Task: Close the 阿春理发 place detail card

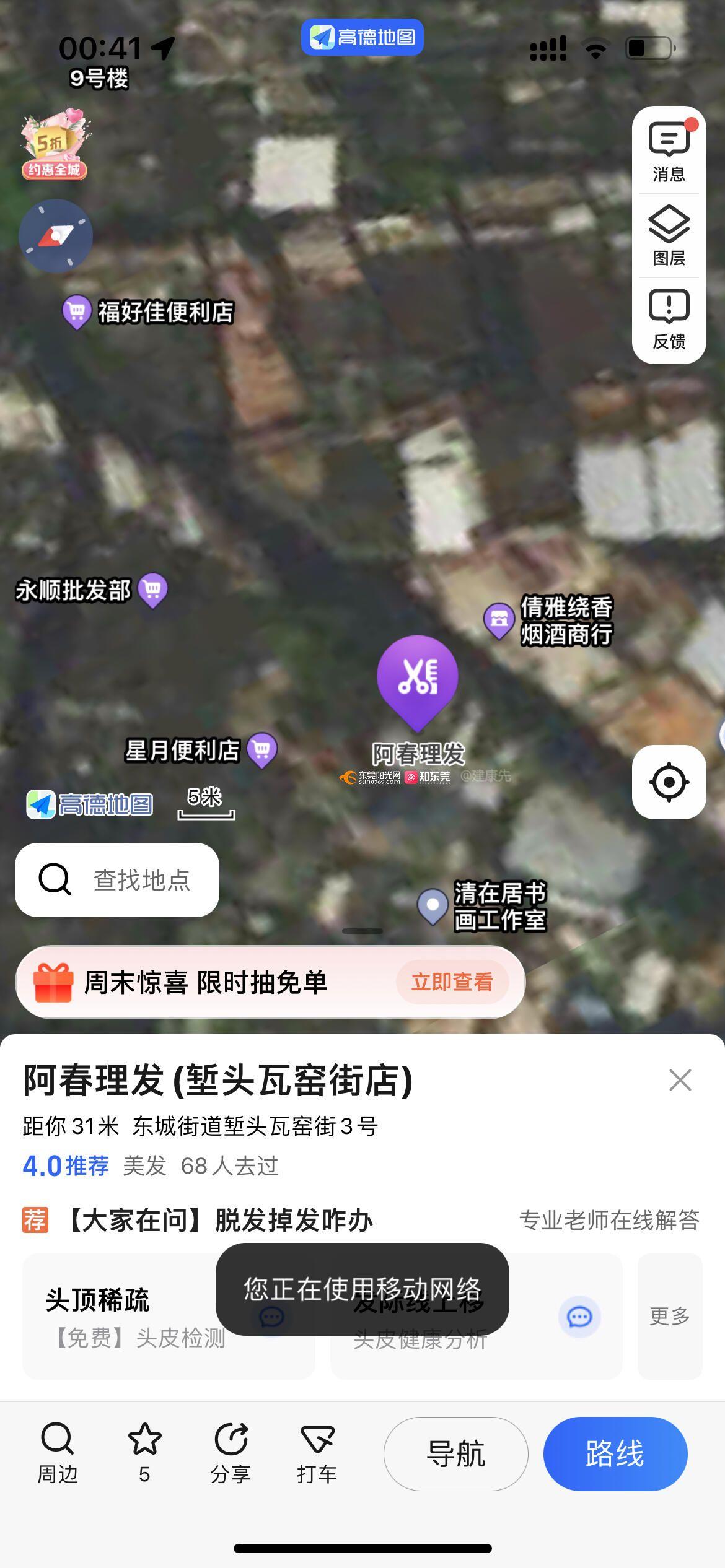Action: pos(680,1080)
